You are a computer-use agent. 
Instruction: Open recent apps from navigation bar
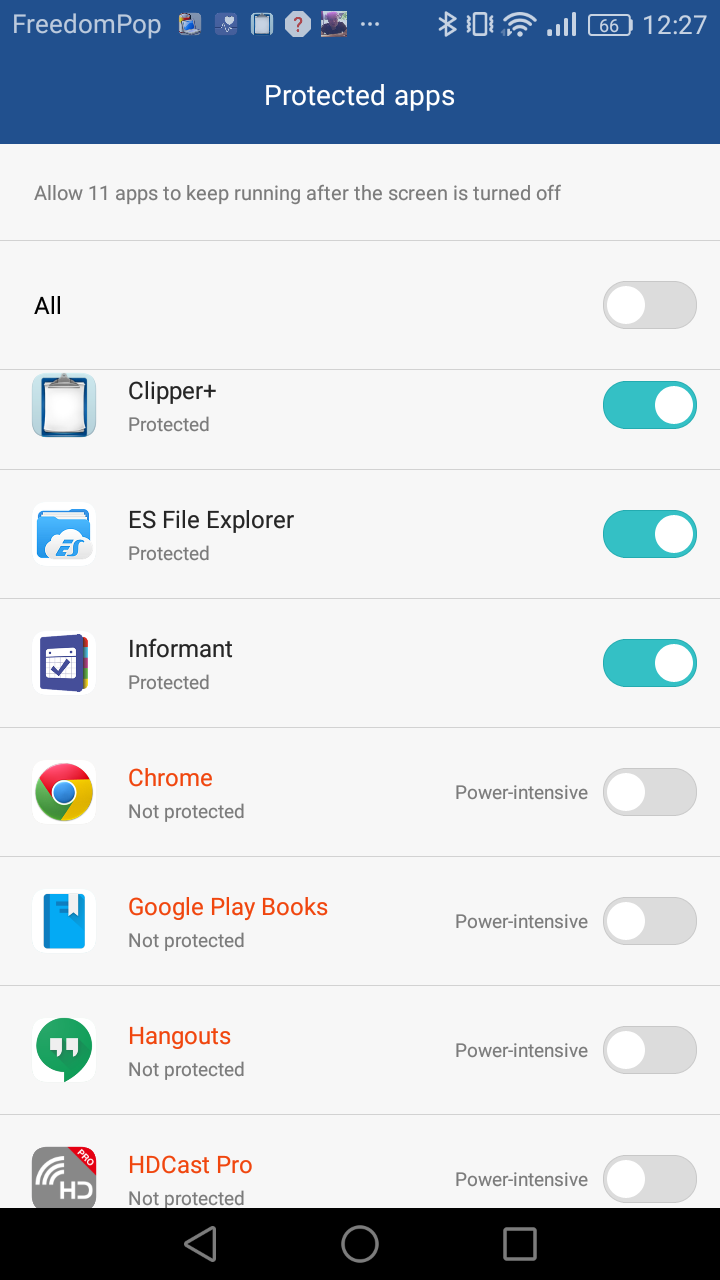click(x=520, y=1244)
